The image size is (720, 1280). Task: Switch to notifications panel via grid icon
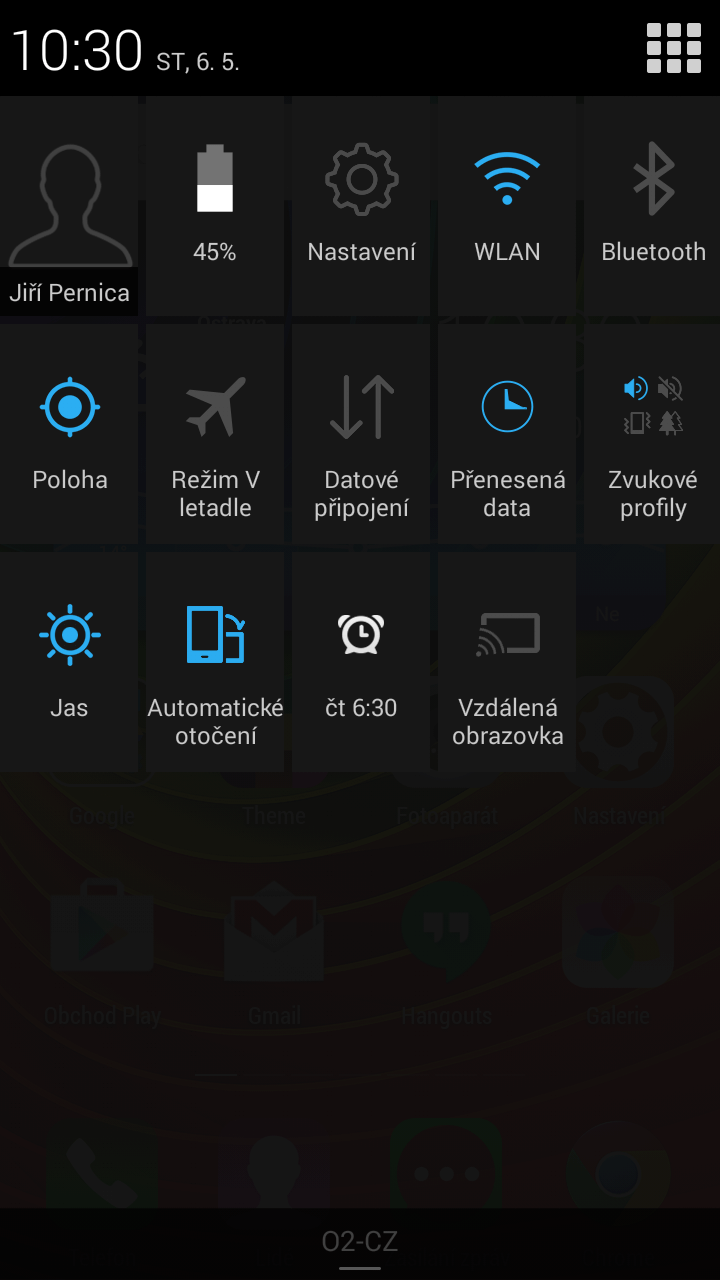pyautogui.click(x=673, y=48)
